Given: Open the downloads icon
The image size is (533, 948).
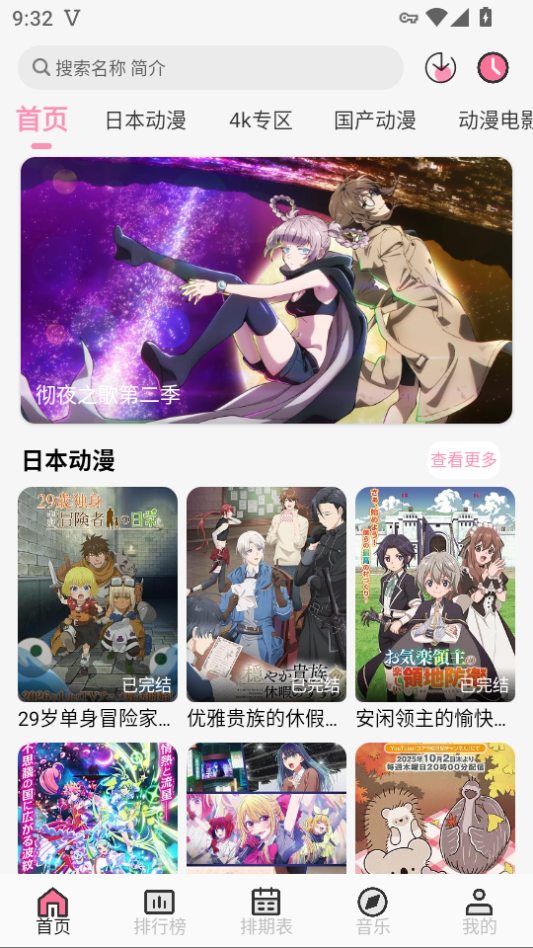Looking at the screenshot, I should coord(441,68).
